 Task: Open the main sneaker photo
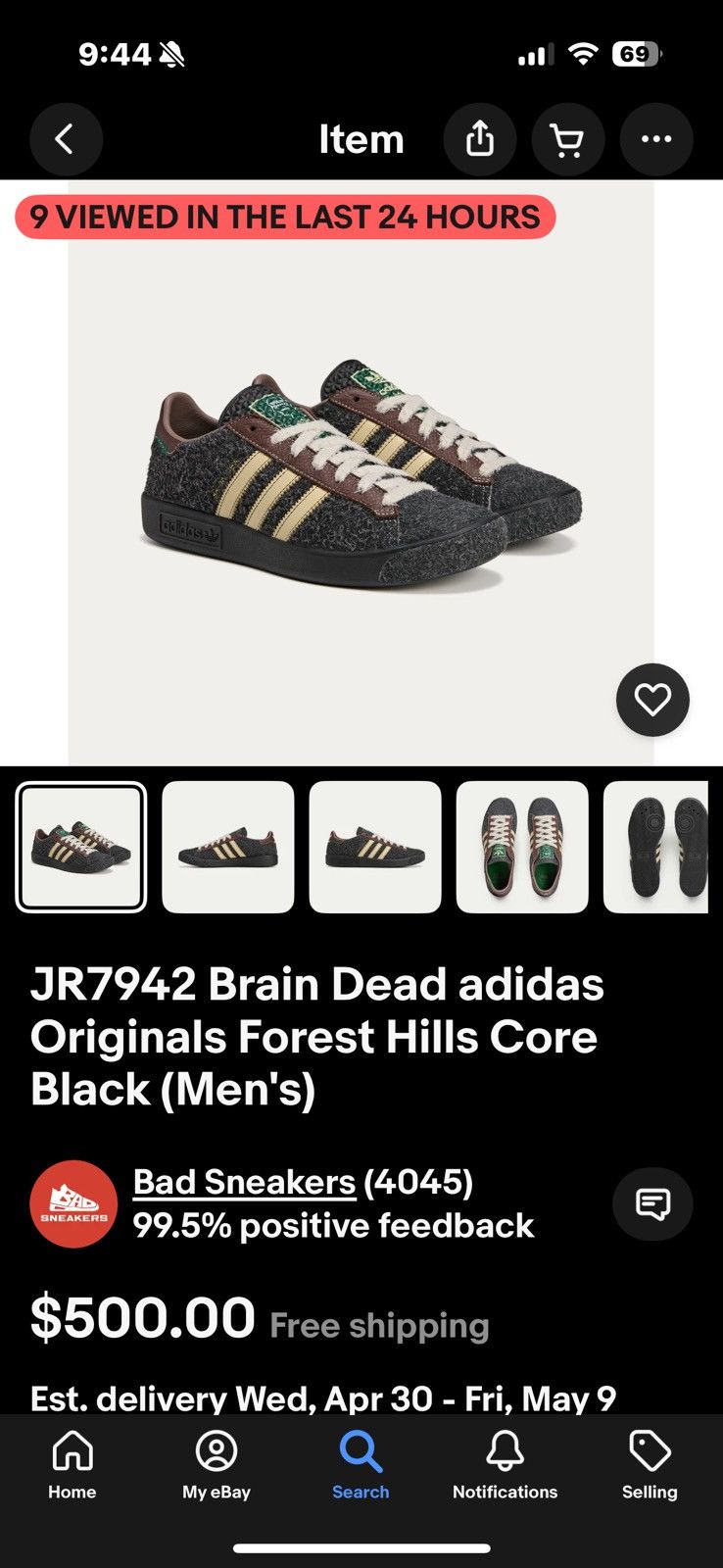click(x=361, y=470)
